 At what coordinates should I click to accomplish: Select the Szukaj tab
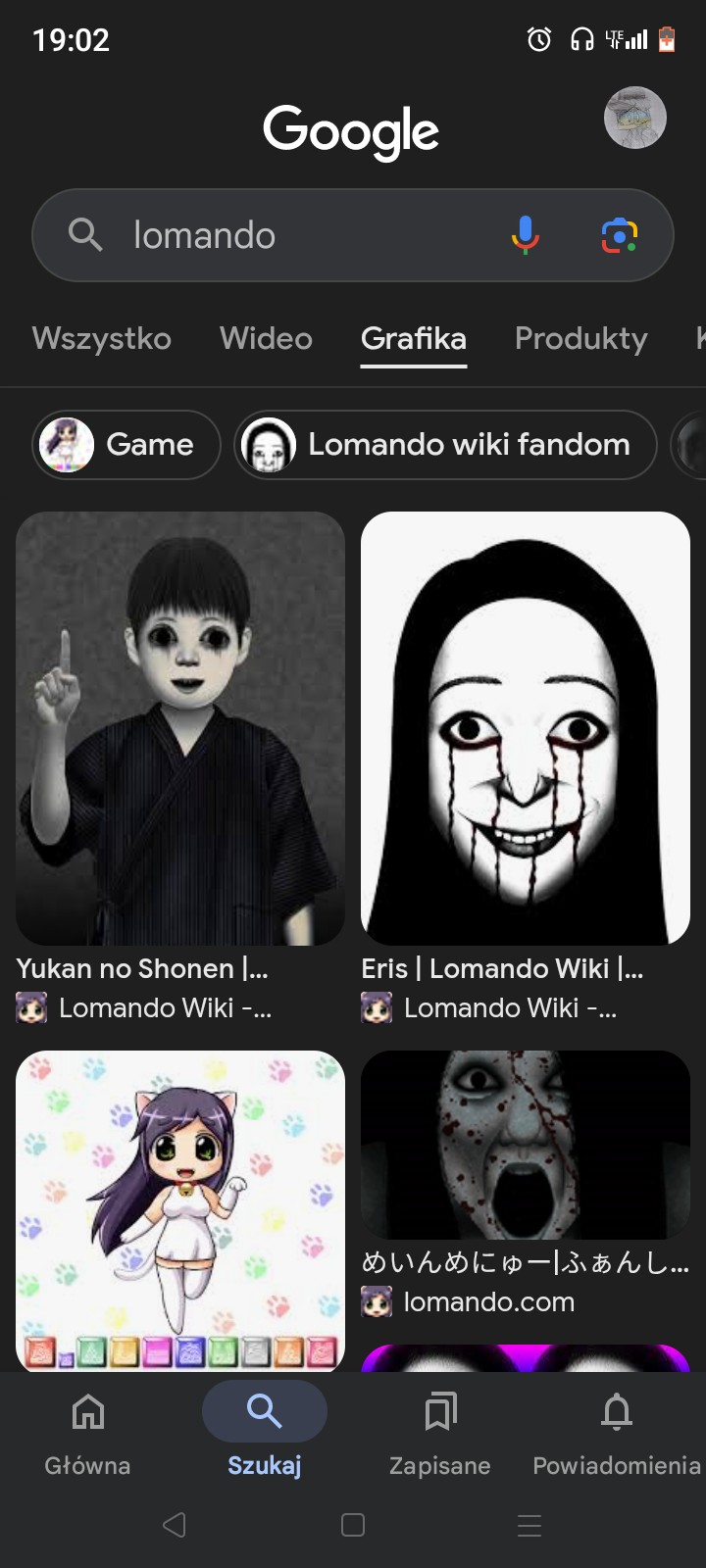(264, 1433)
